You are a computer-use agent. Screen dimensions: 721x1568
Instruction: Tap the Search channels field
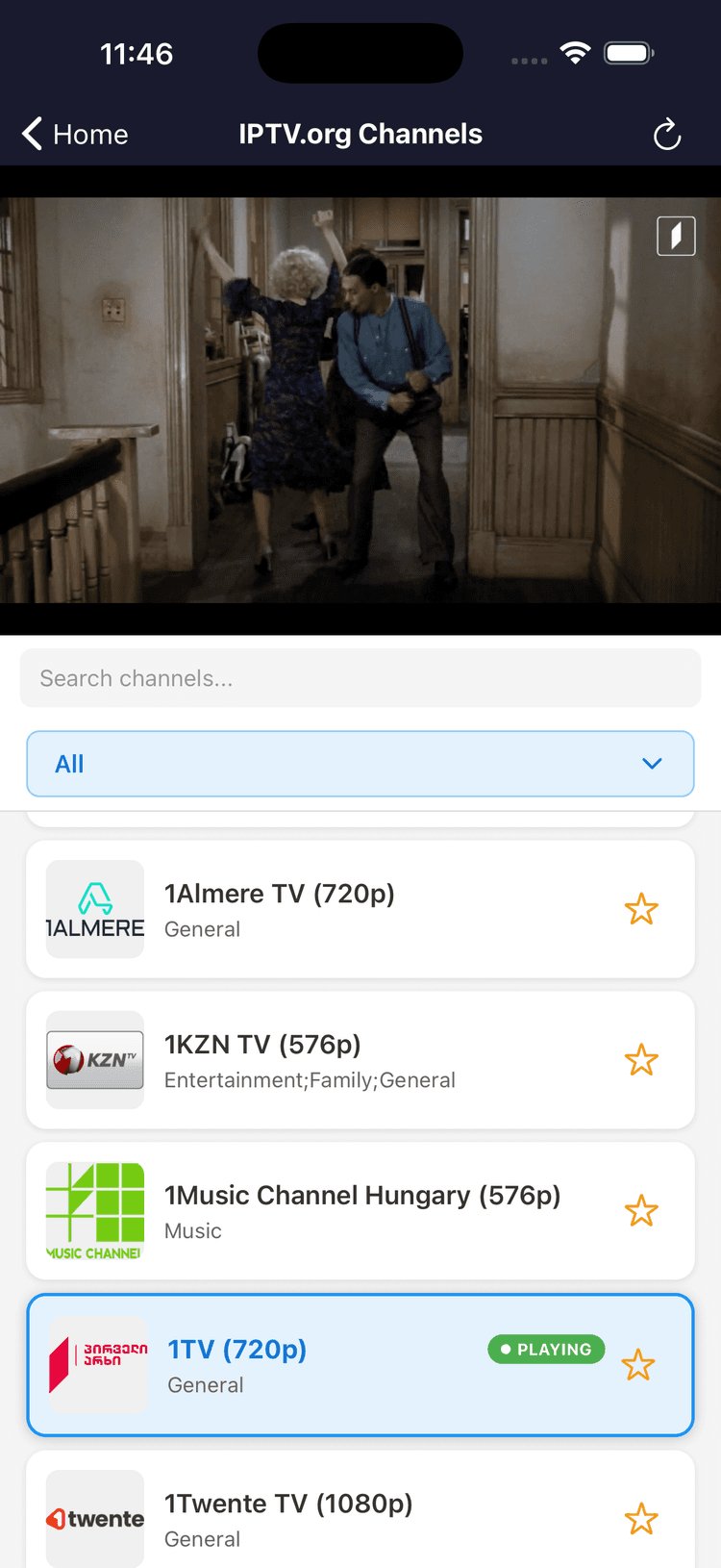coord(360,678)
